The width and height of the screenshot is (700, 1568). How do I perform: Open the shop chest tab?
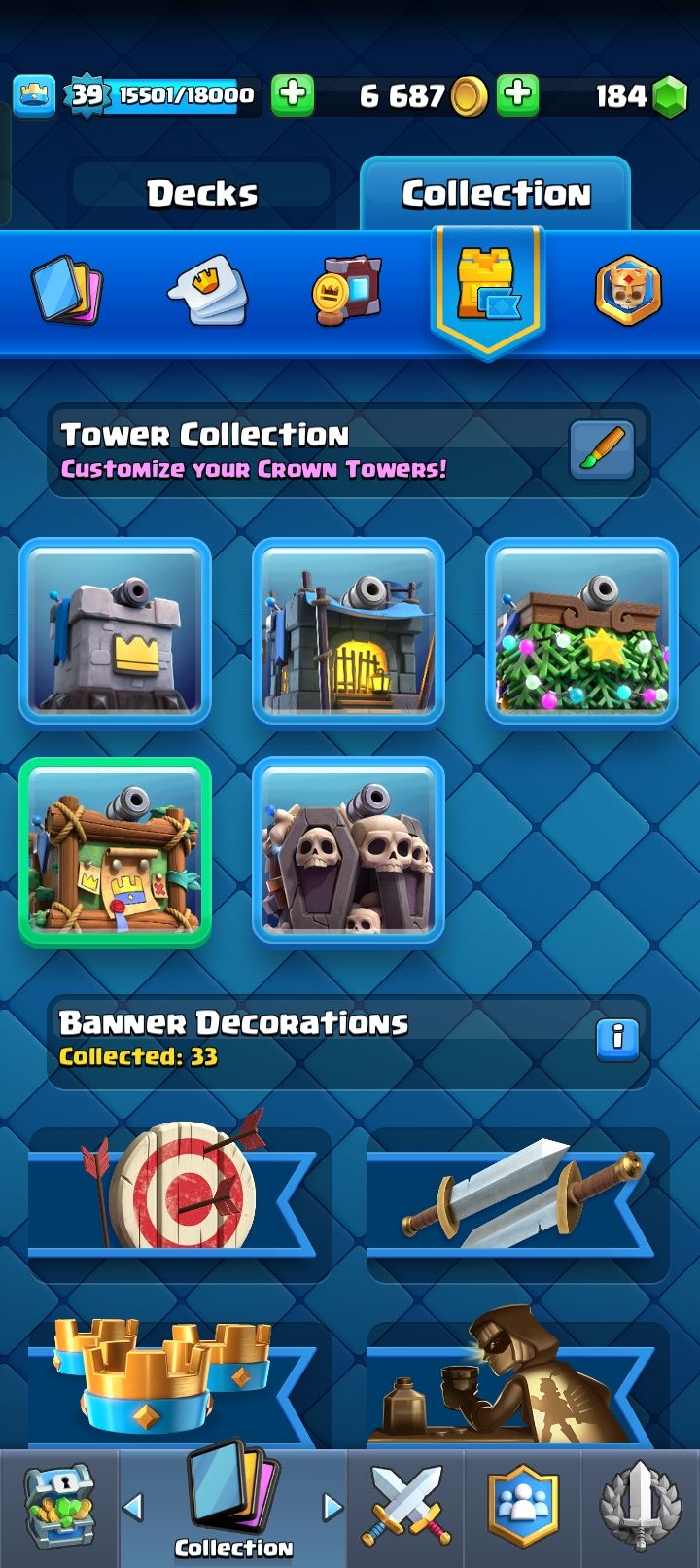tap(58, 1508)
